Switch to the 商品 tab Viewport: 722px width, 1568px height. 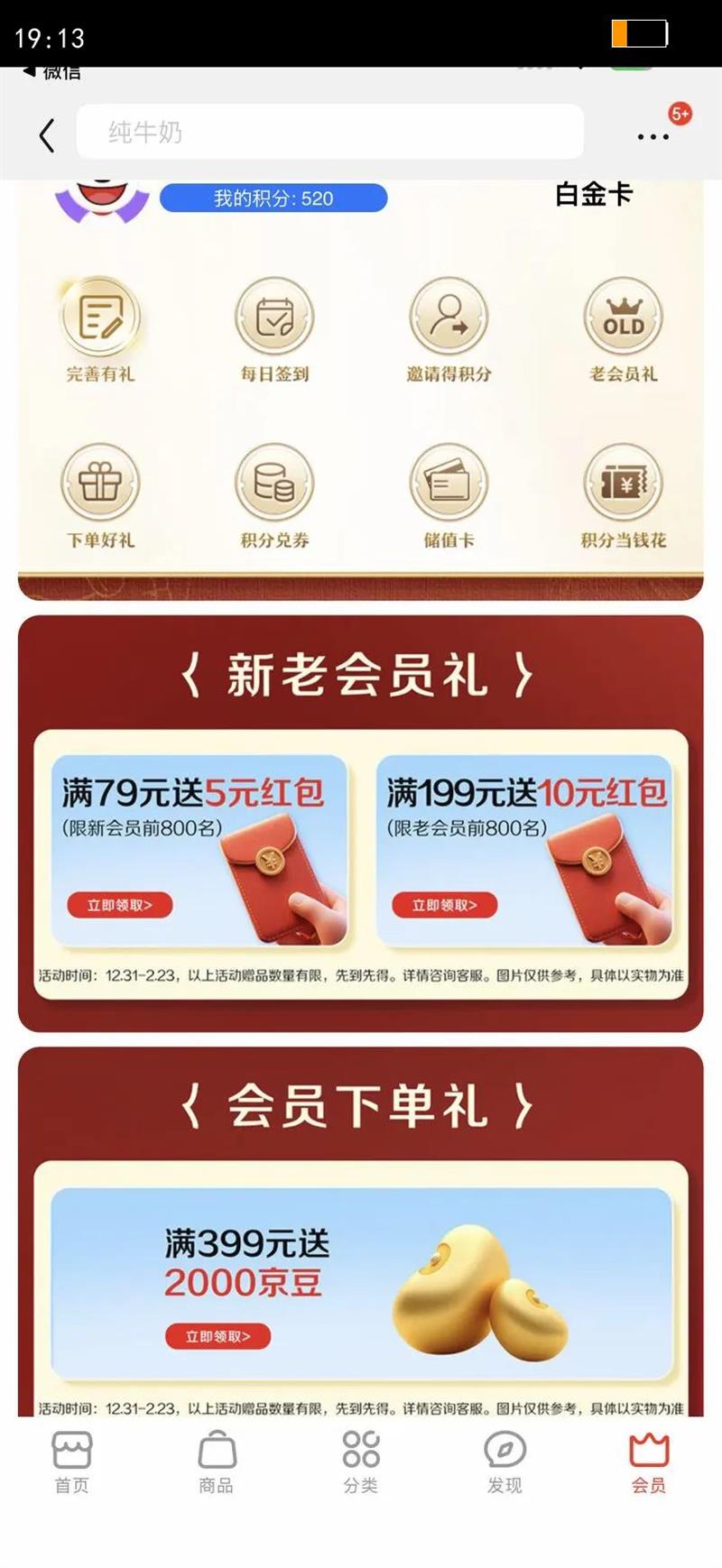(x=215, y=1460)
